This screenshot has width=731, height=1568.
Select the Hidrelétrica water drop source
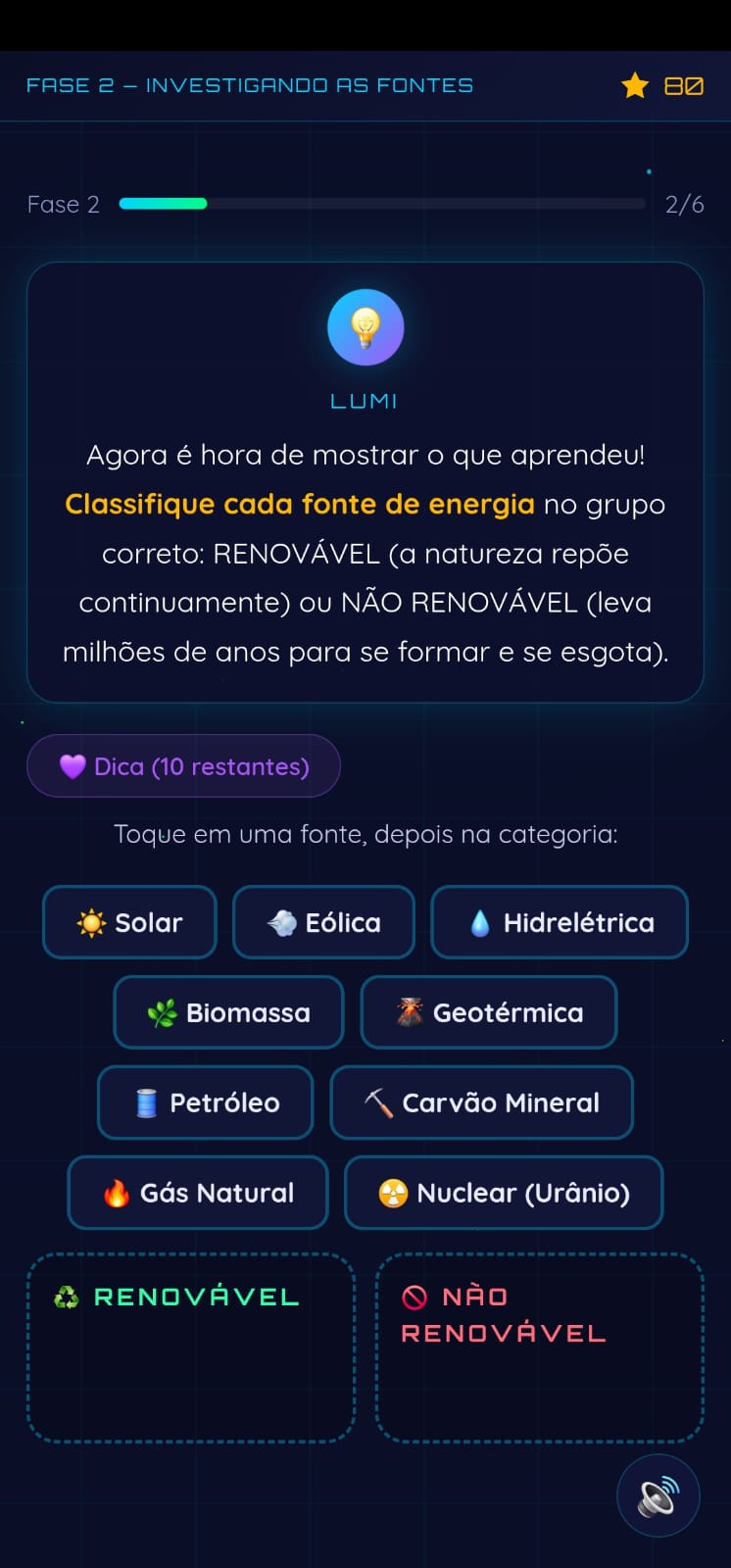click(559, 921)
